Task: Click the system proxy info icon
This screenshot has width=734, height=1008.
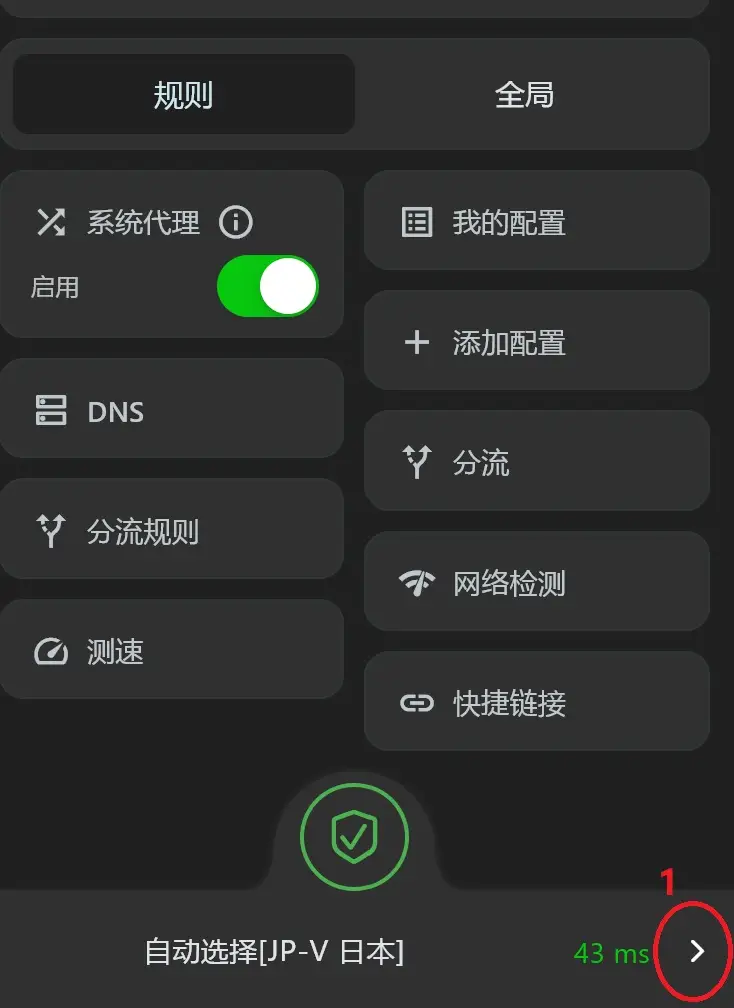Action: 237,224
